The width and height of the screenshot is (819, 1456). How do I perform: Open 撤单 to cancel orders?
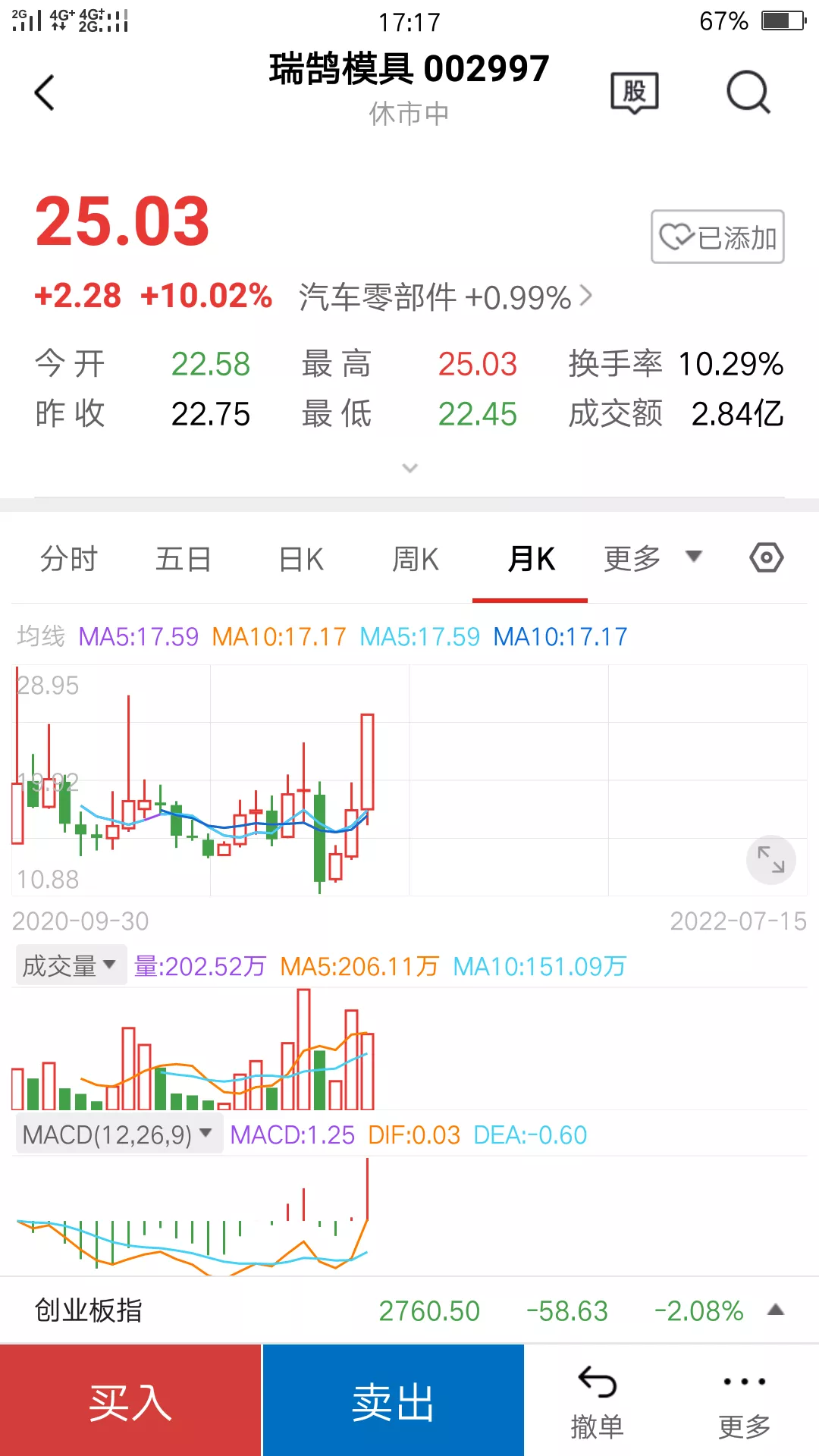[598, 1403]
